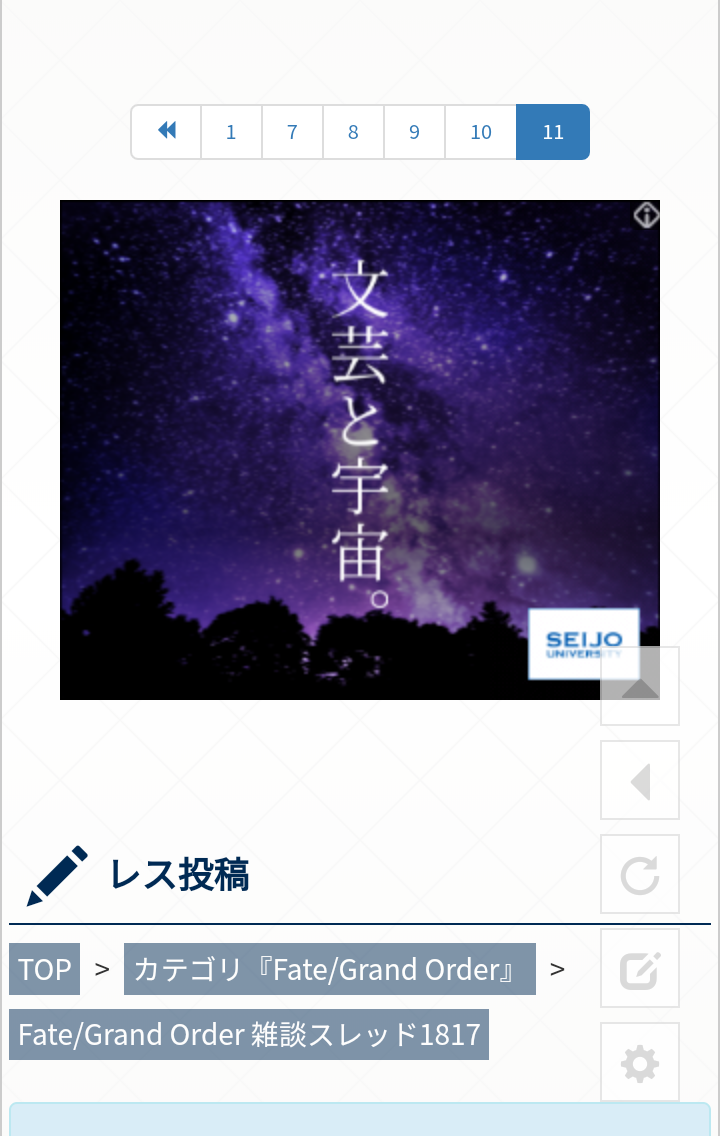The width and height of the screenshot is (720, 1136).
Task: Go to page 10
Action: click(x=481, y=132)
